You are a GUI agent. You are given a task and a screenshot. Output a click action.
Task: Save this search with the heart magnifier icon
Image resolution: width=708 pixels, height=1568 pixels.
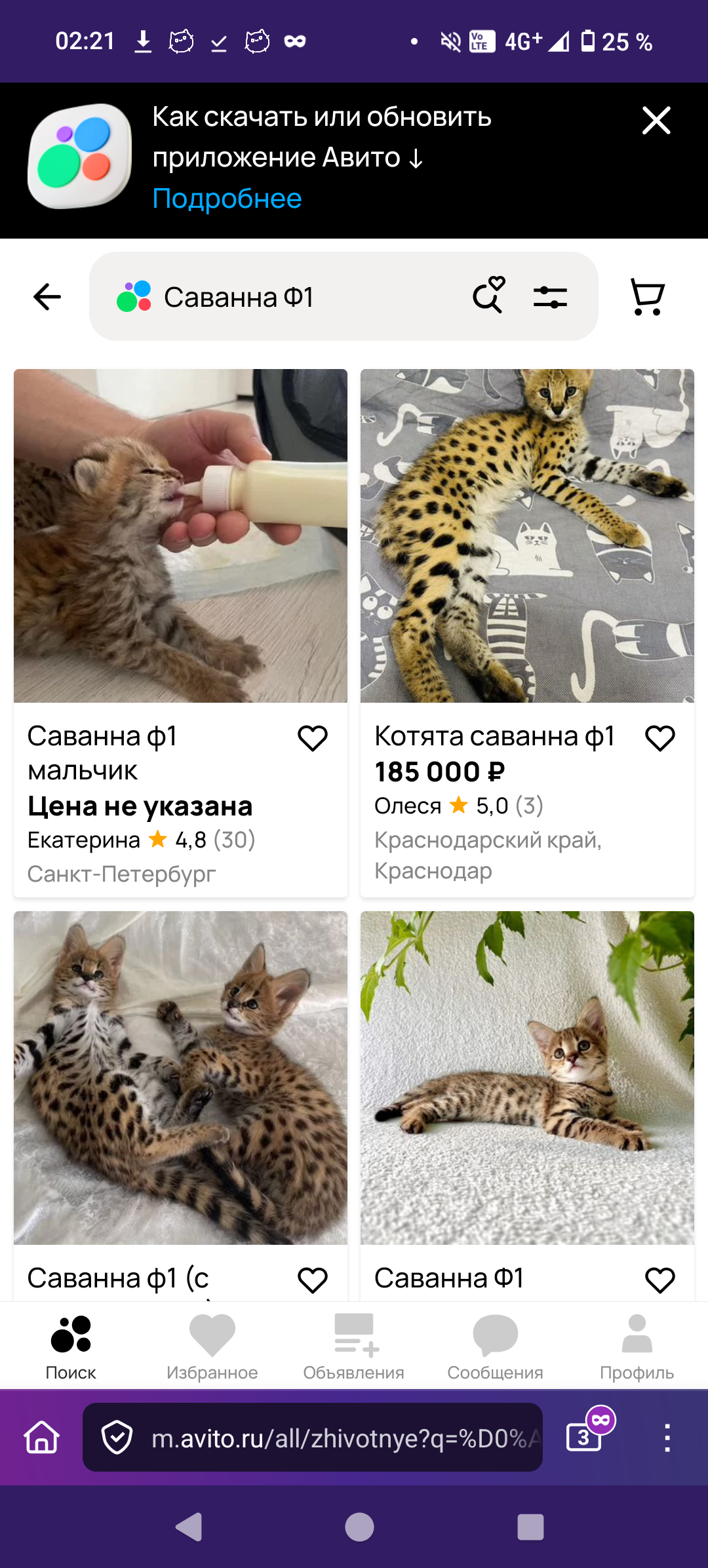pos(488,295)
